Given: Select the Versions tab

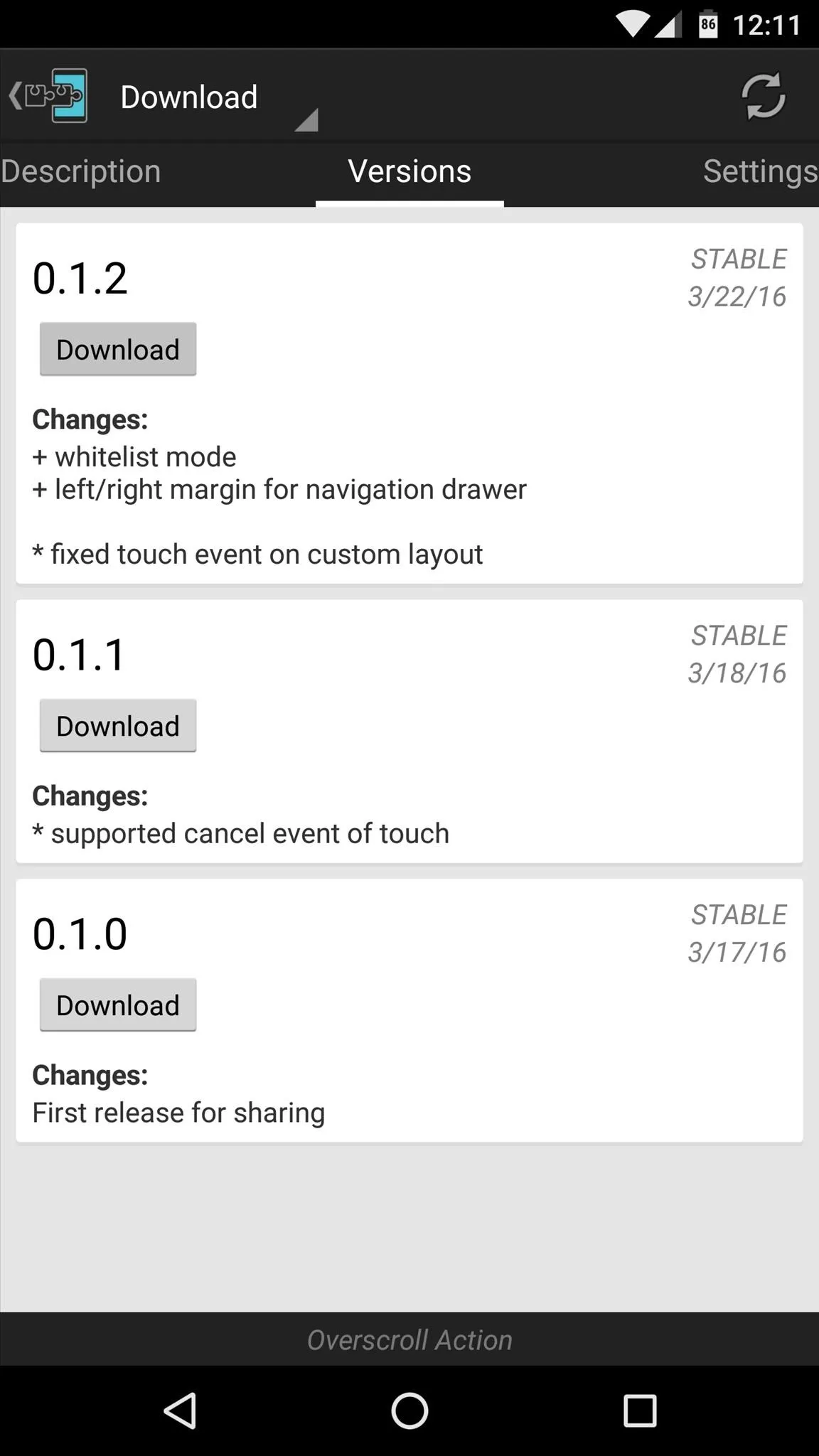Looking at the screenshot, I should coord(409,171).
